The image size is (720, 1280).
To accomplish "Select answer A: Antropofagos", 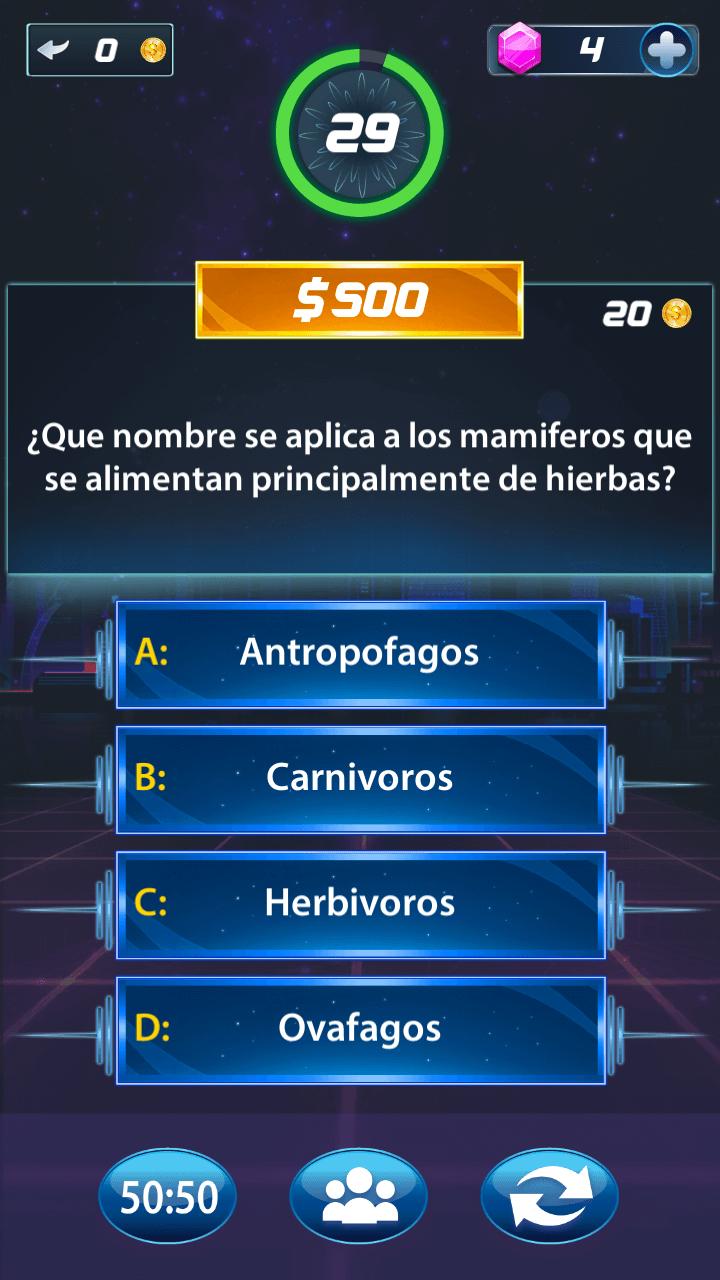I will tap(361, 654).
